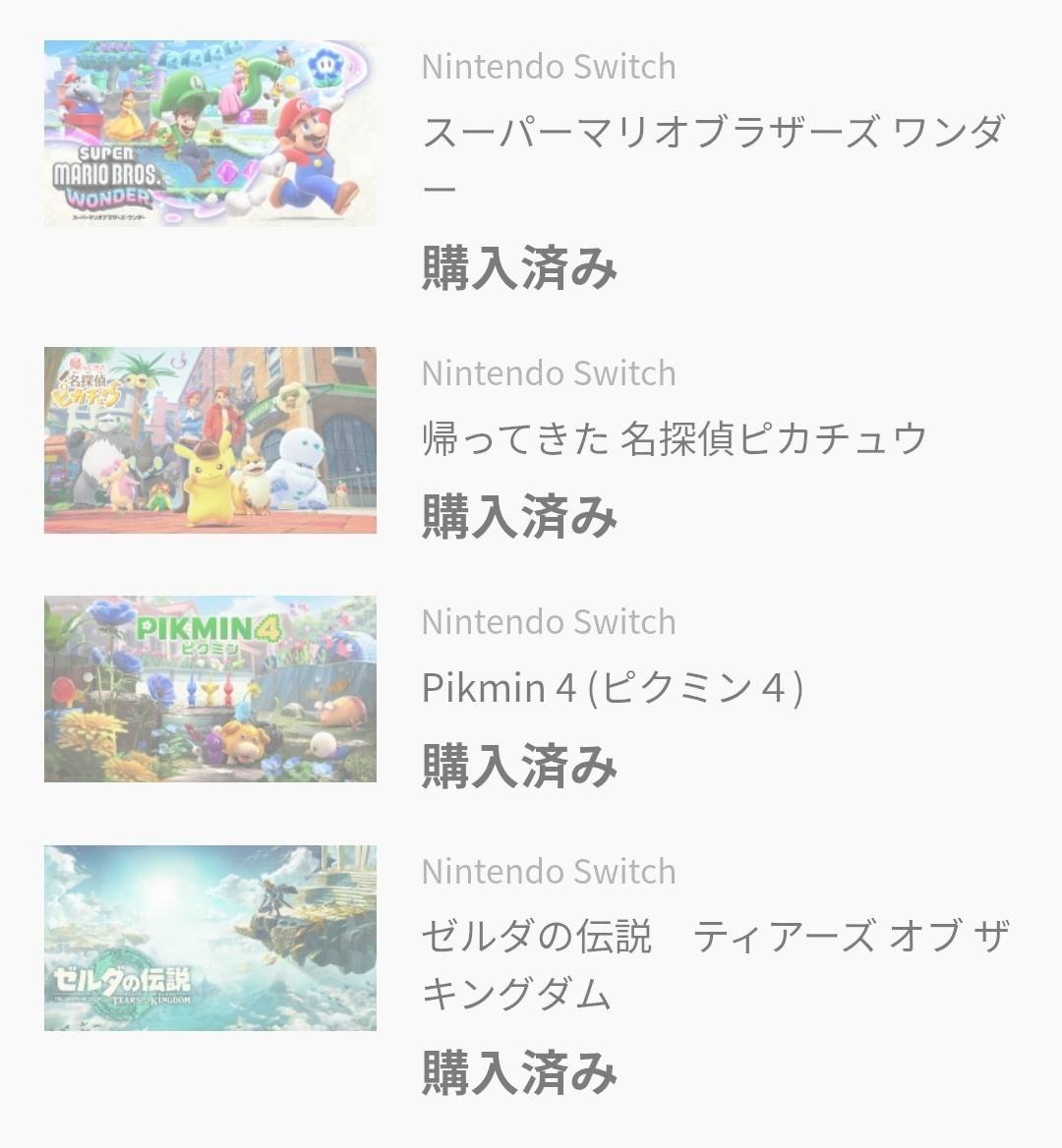Select the Pikmin 4 (ピクミン4) entry
The height and width of the screenshot is (1148, 1062).
(x=612, y=688)
